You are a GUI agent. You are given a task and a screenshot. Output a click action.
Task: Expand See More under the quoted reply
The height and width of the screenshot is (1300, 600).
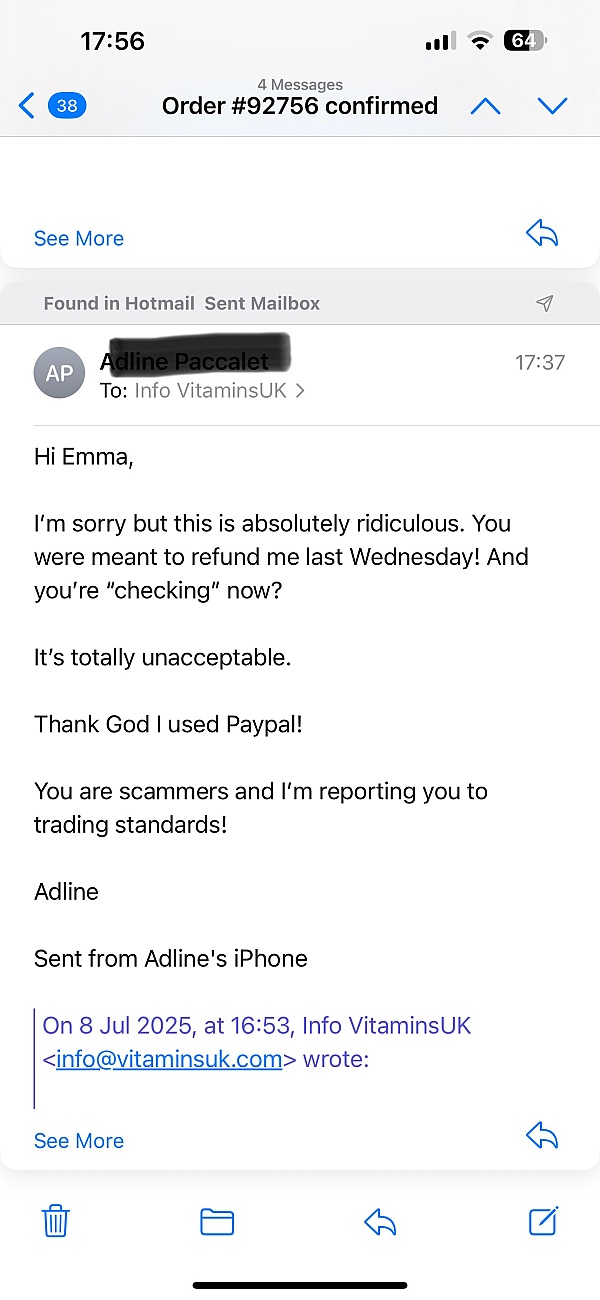click(79, 1141)
